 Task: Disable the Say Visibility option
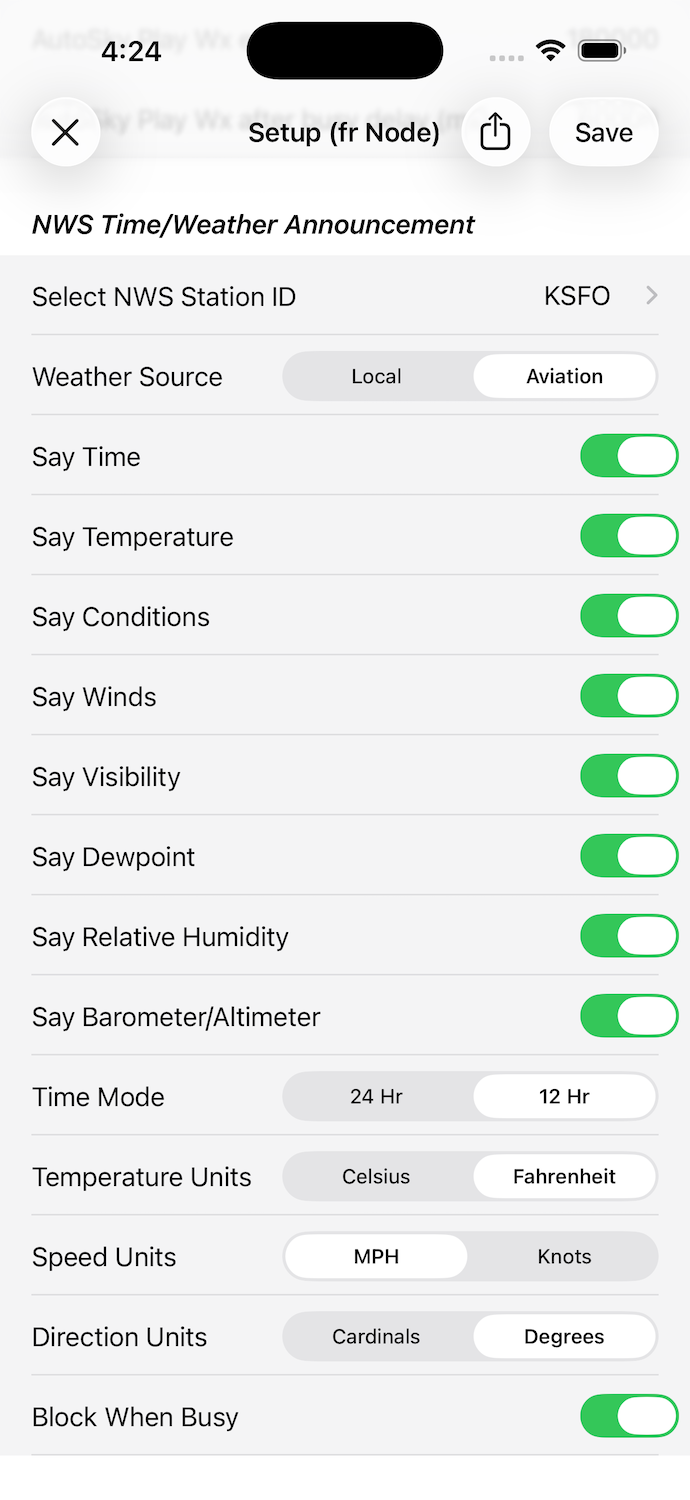pyautogui.click(x=629, y=776)
